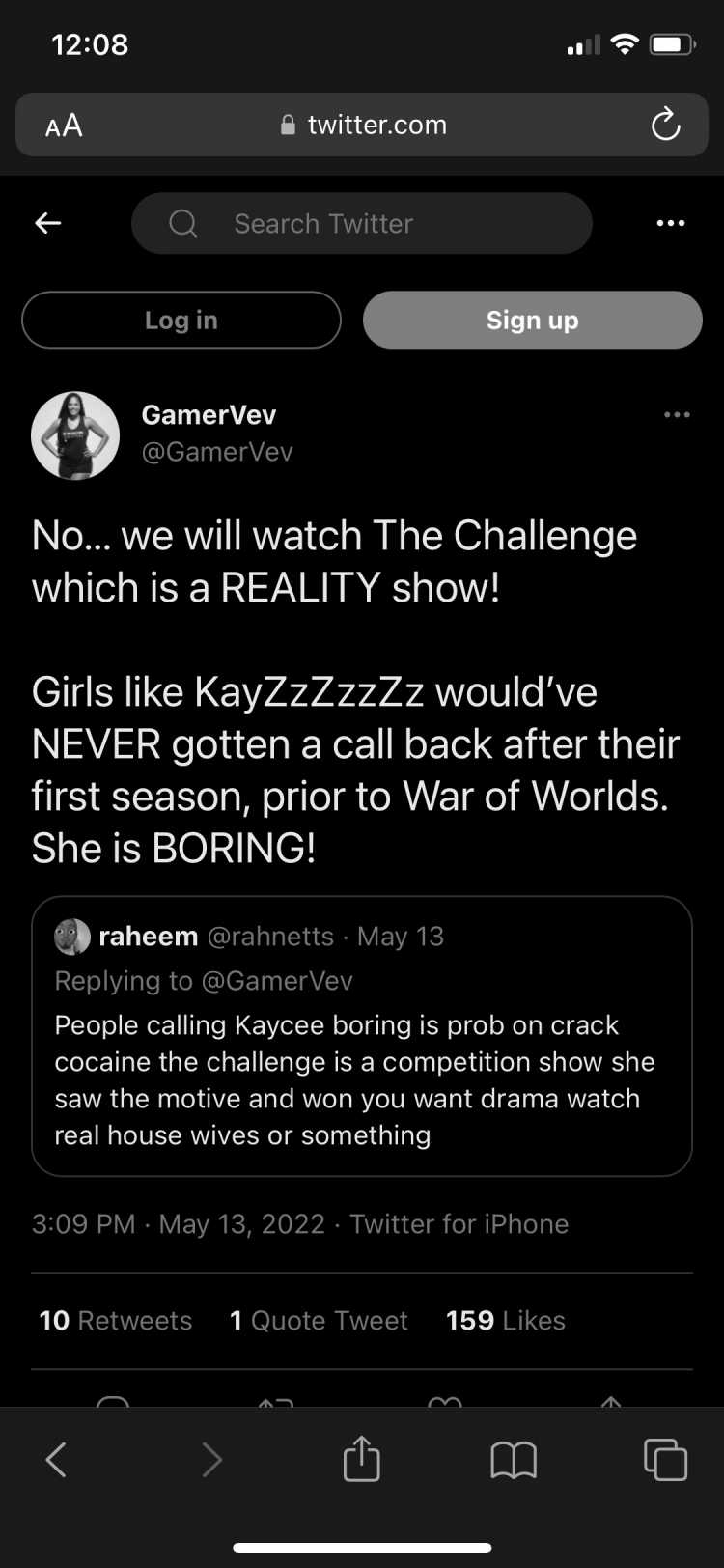This screenshot has height=1568, width=724.
Task: Tap the Sign up button
Action: tap(533, 320)
